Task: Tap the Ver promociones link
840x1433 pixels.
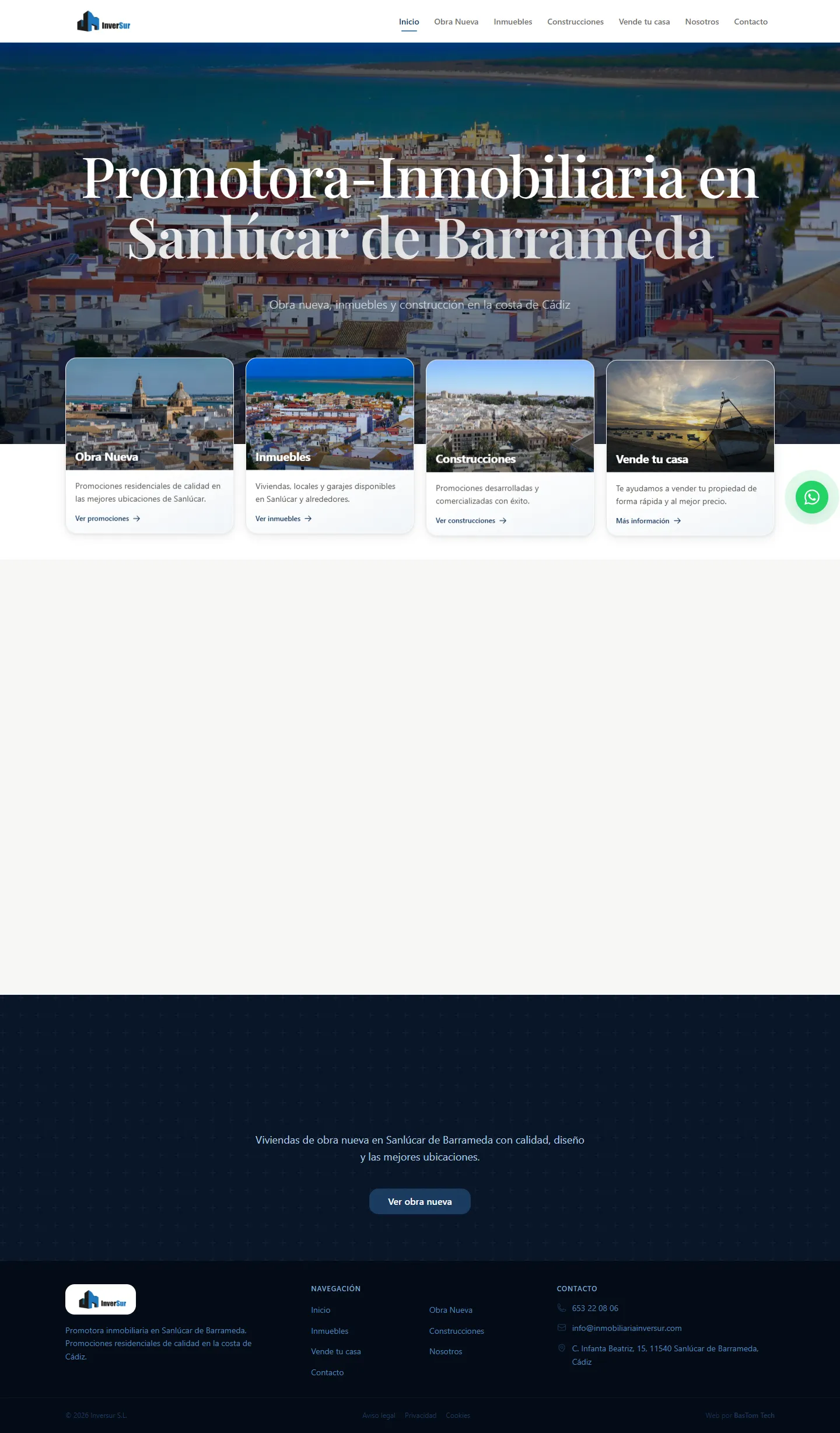Action: pos(107,519)
